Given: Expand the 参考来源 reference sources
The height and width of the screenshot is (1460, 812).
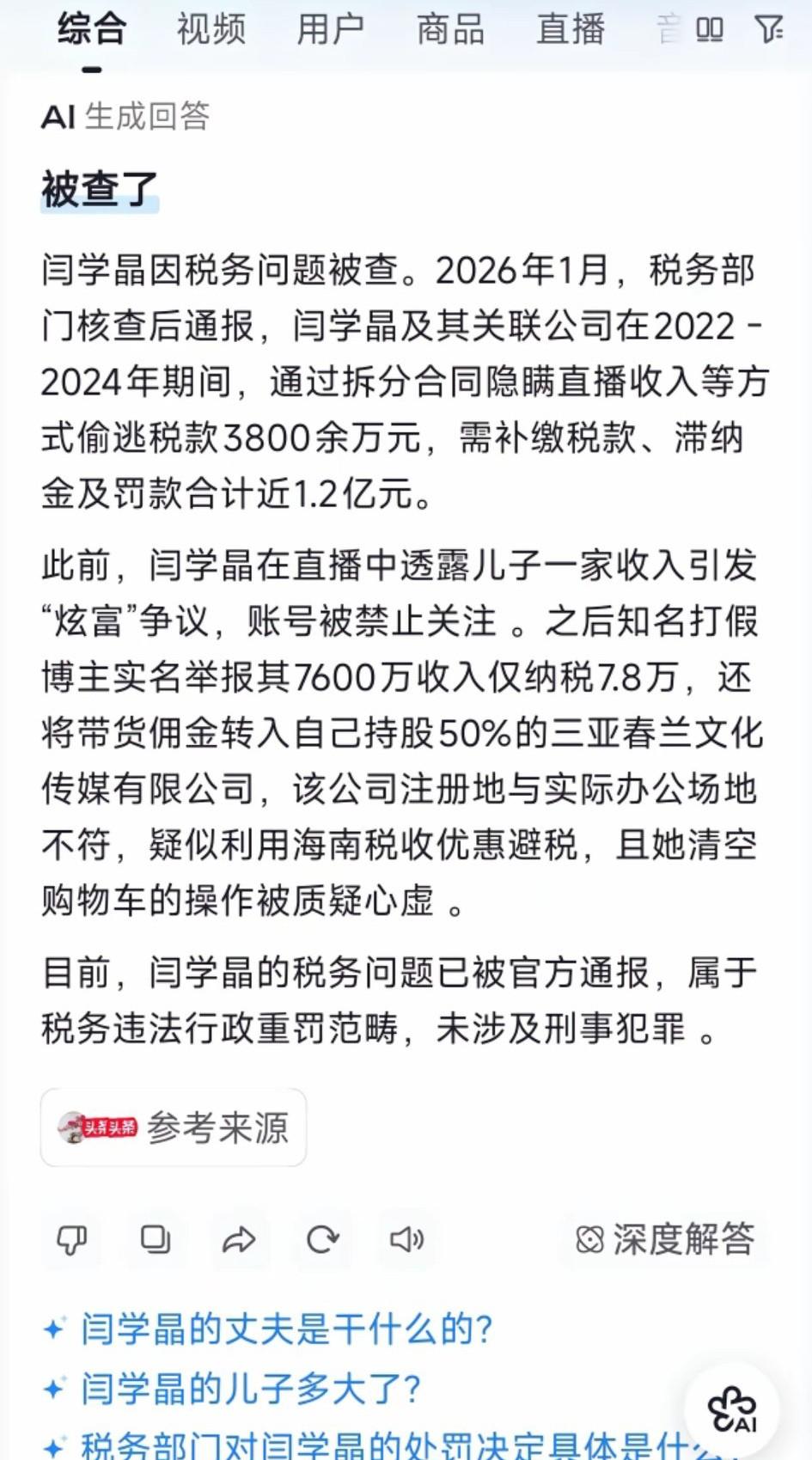Looking at the screenshot, I should [x=173, y=1127].
